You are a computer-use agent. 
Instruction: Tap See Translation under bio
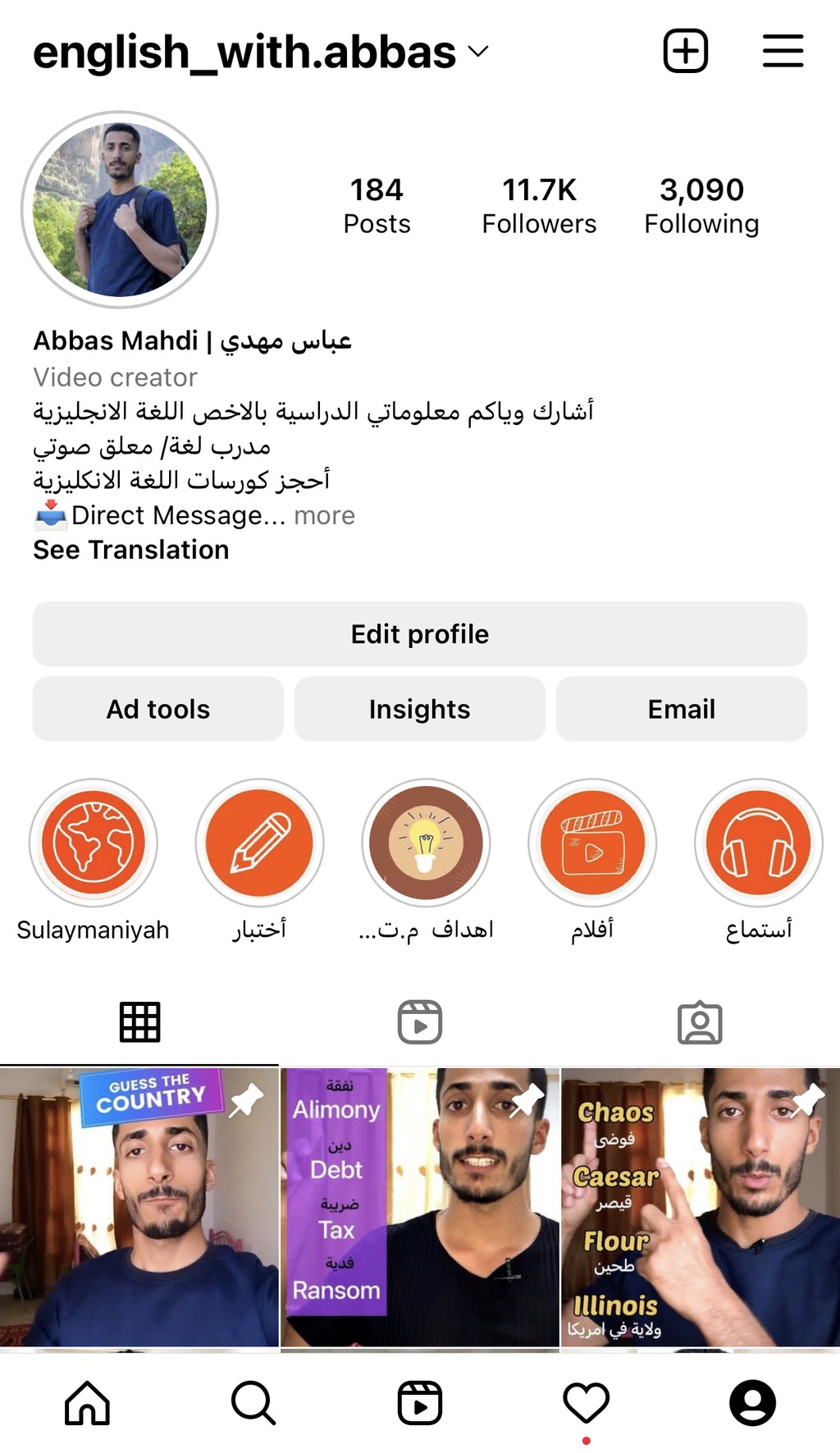pos(131,550)
